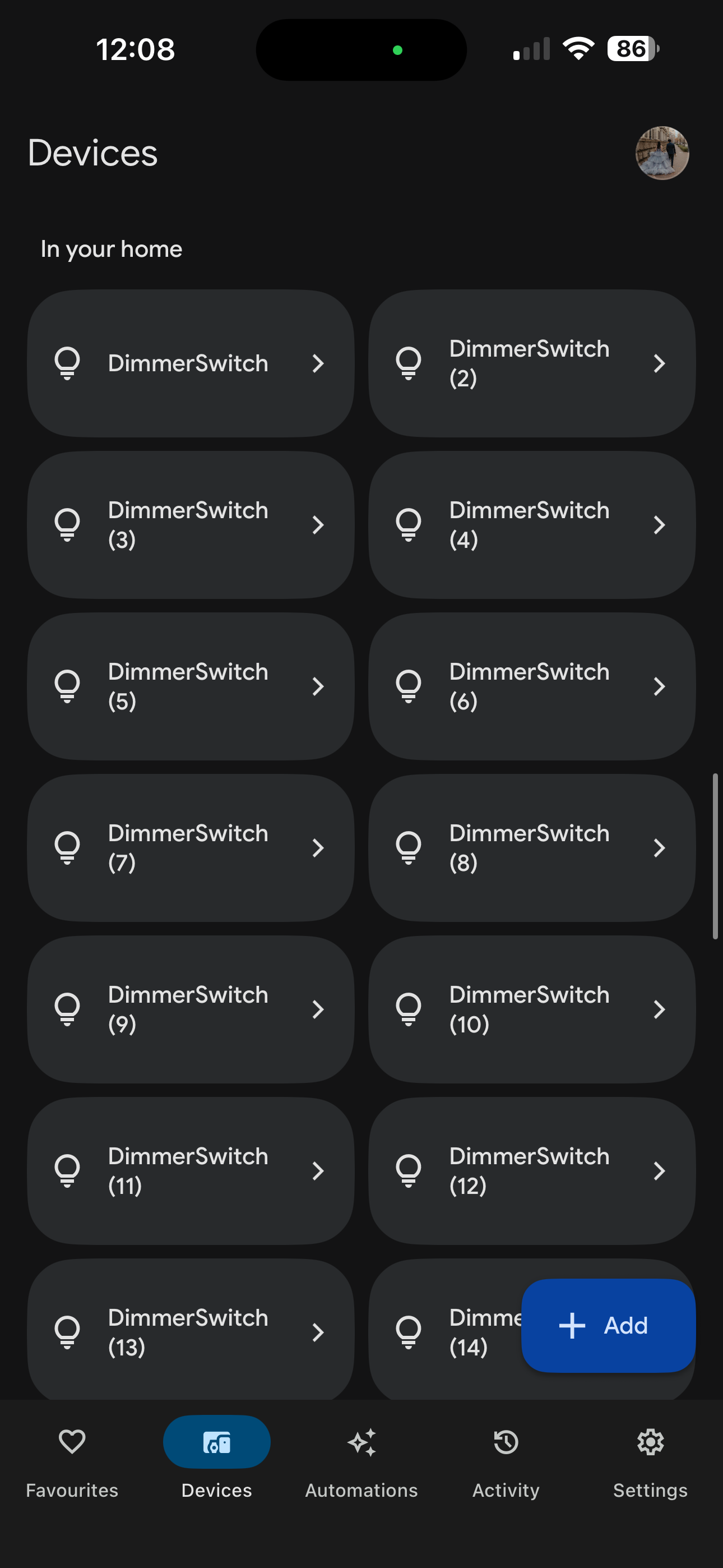Open DimmerSwitch (3) device
This screenshot has height=1568, width=723.
coord(191,525)
